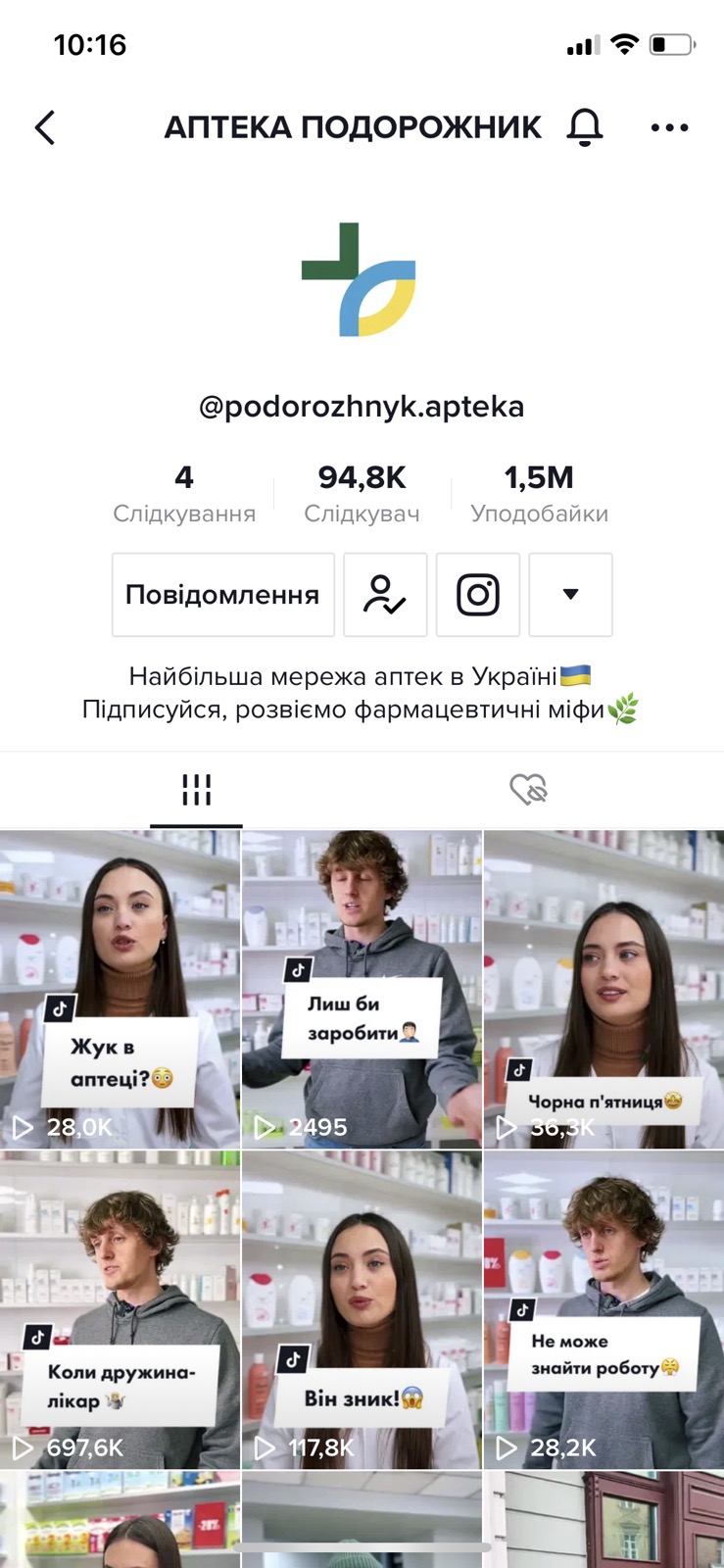Tap the Повідомлення button
The width and height of the screenshot is (724, 1568).
223,595
